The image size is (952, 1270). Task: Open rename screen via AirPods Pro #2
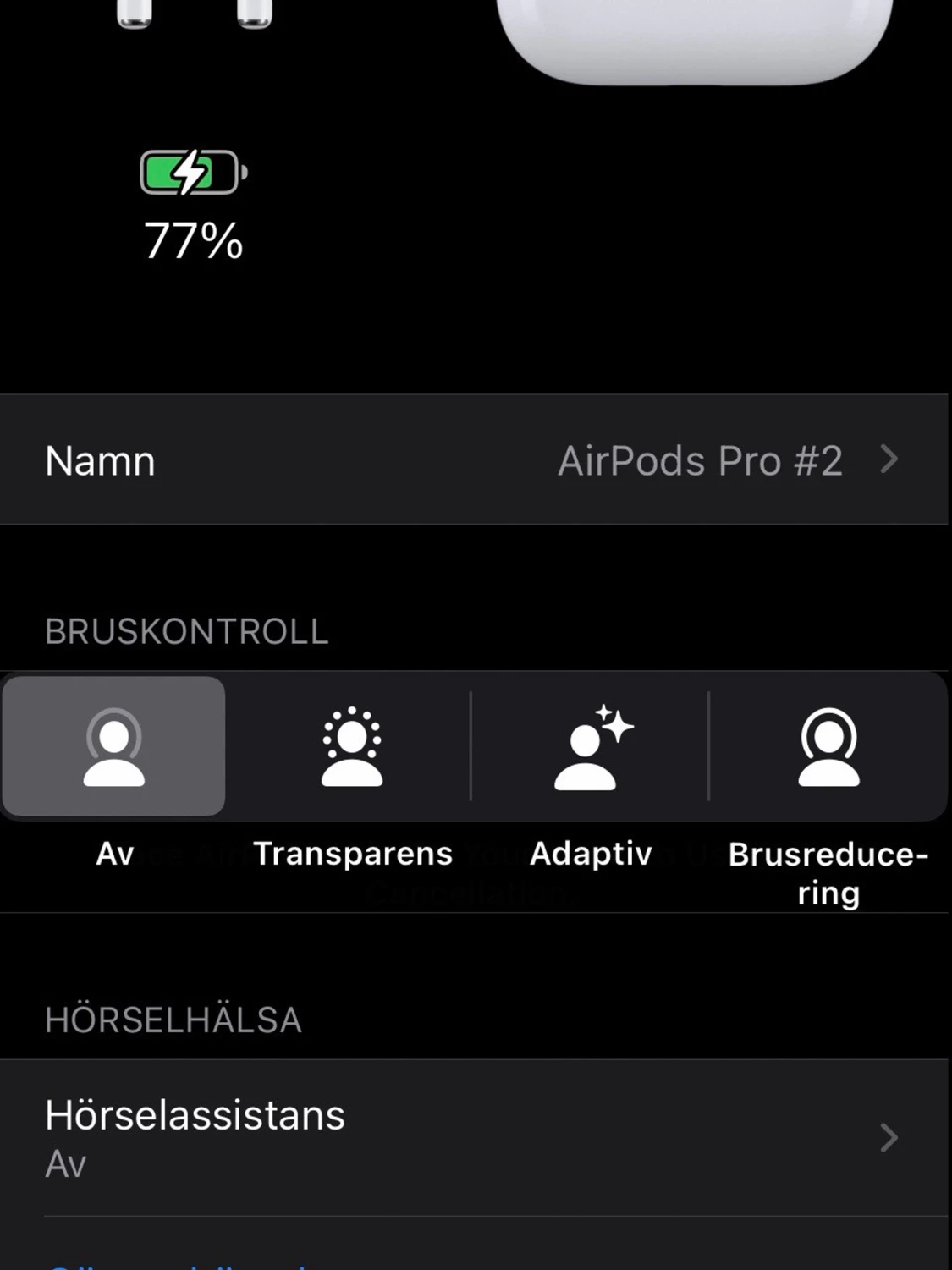[x=701, y=459]
